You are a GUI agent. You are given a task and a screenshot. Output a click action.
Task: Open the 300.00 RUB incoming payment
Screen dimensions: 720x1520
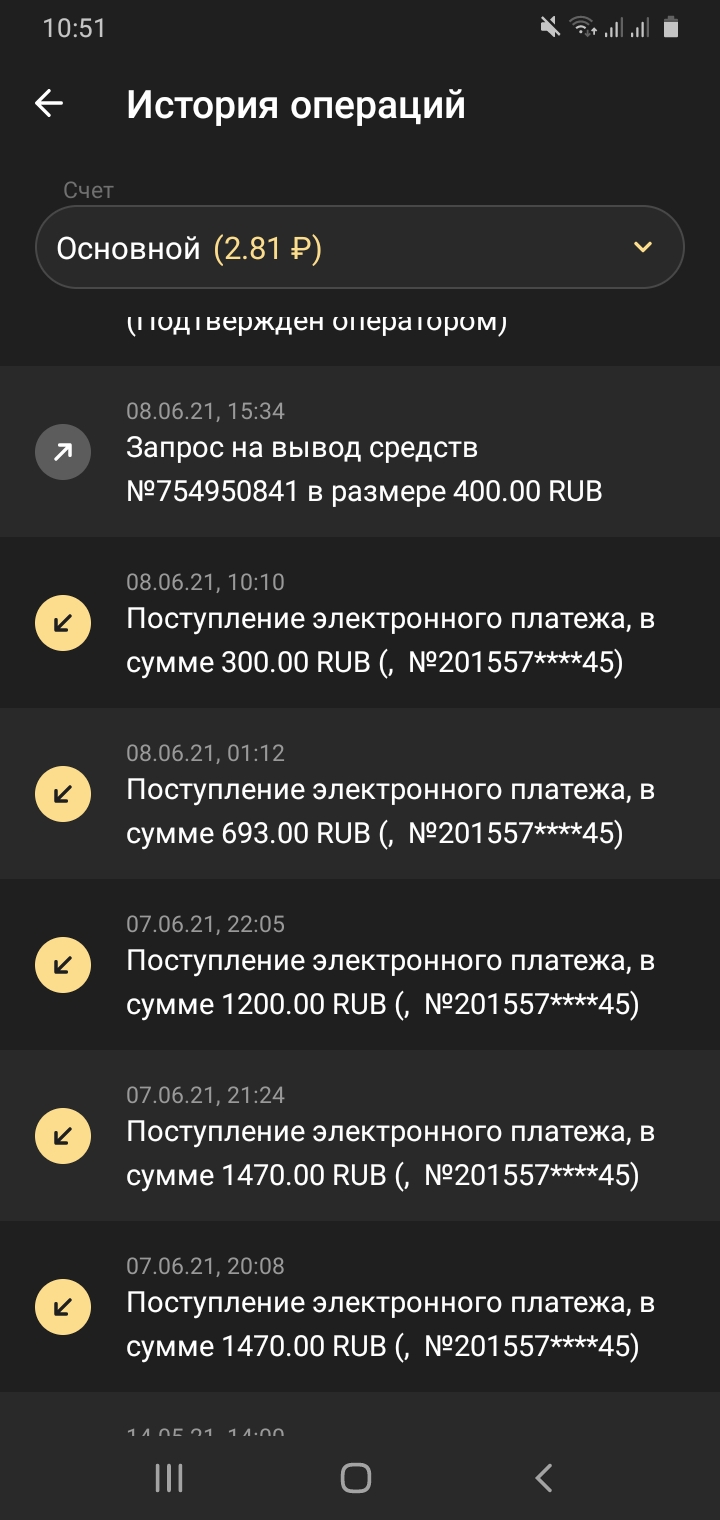click(x=374, y=641)
